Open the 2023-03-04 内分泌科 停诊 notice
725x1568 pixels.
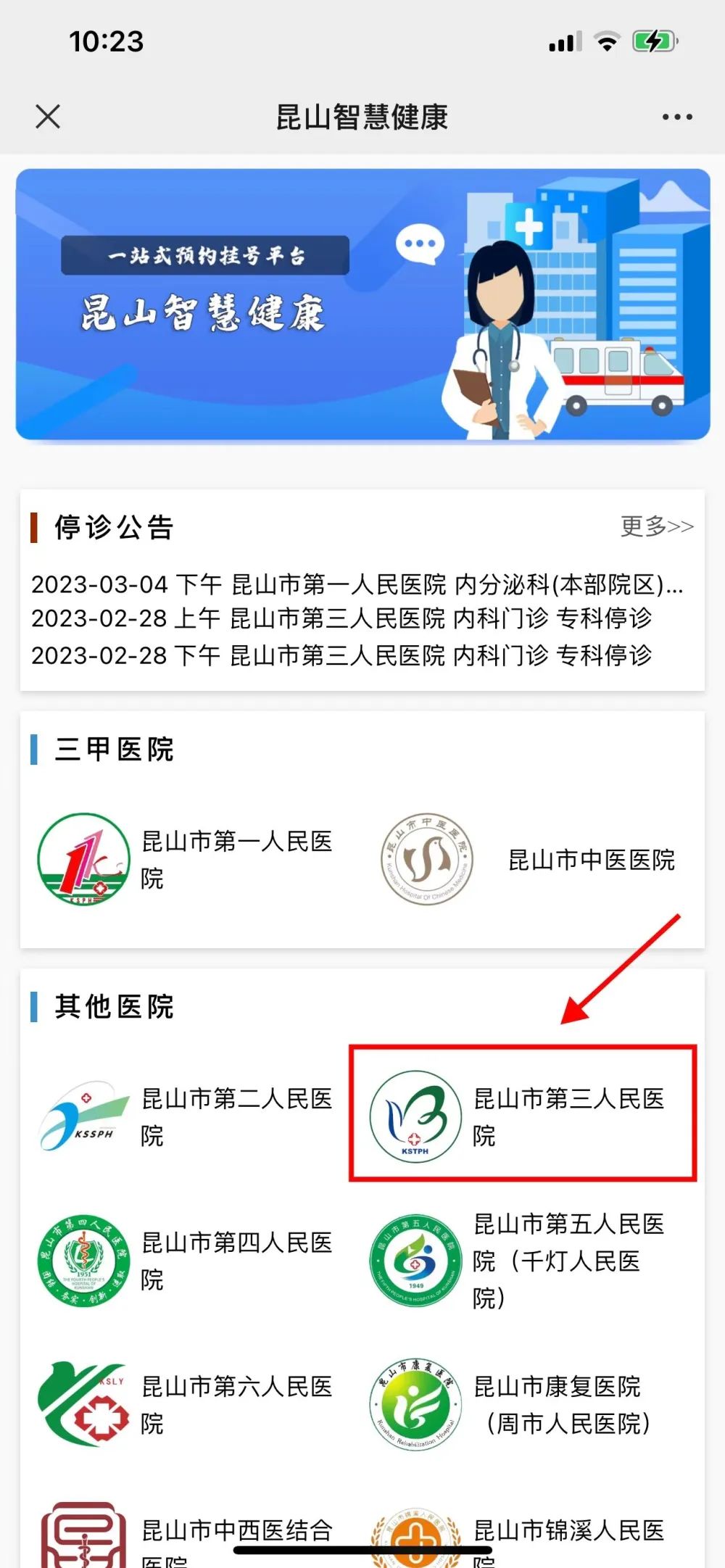click(x=357, y=584)
